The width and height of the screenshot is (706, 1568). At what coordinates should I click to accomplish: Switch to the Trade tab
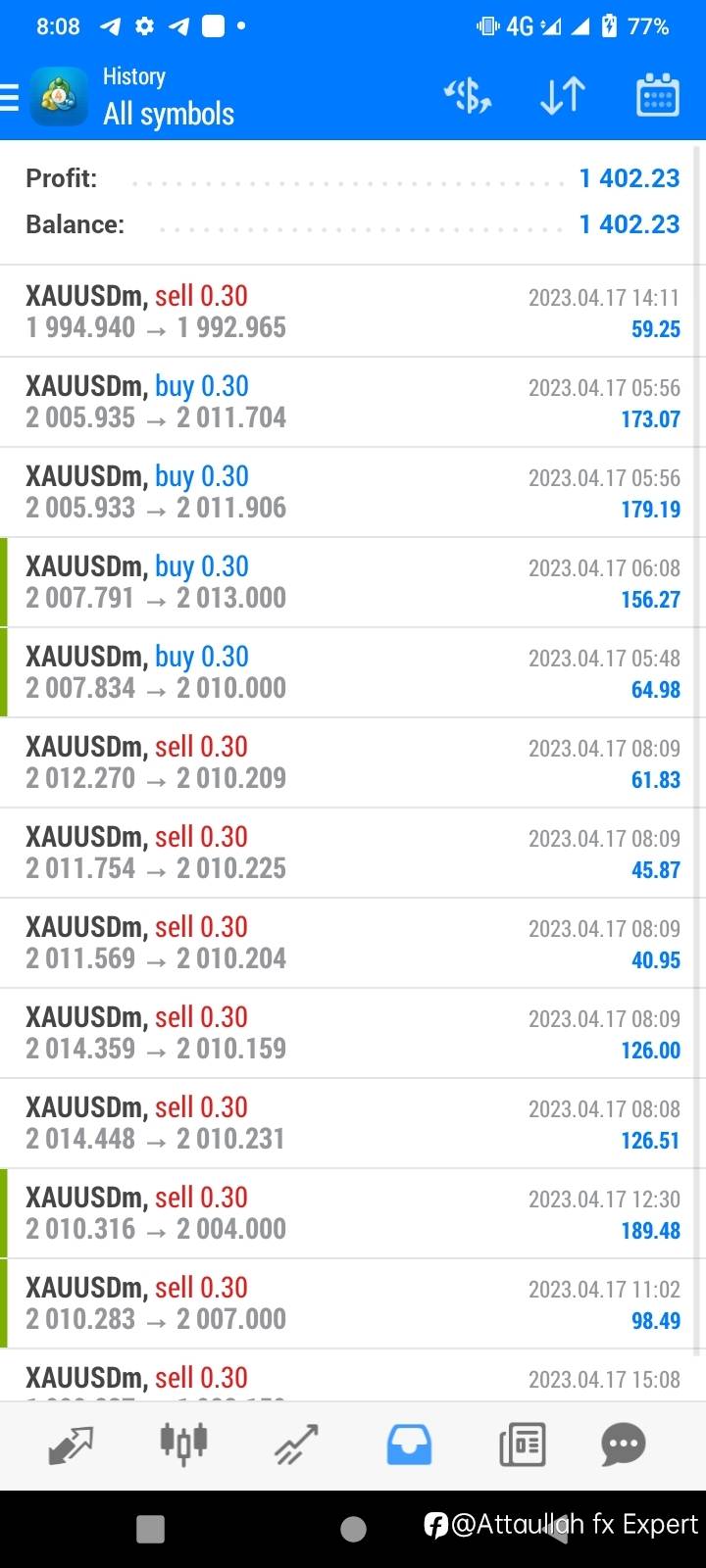(296, 1445)
